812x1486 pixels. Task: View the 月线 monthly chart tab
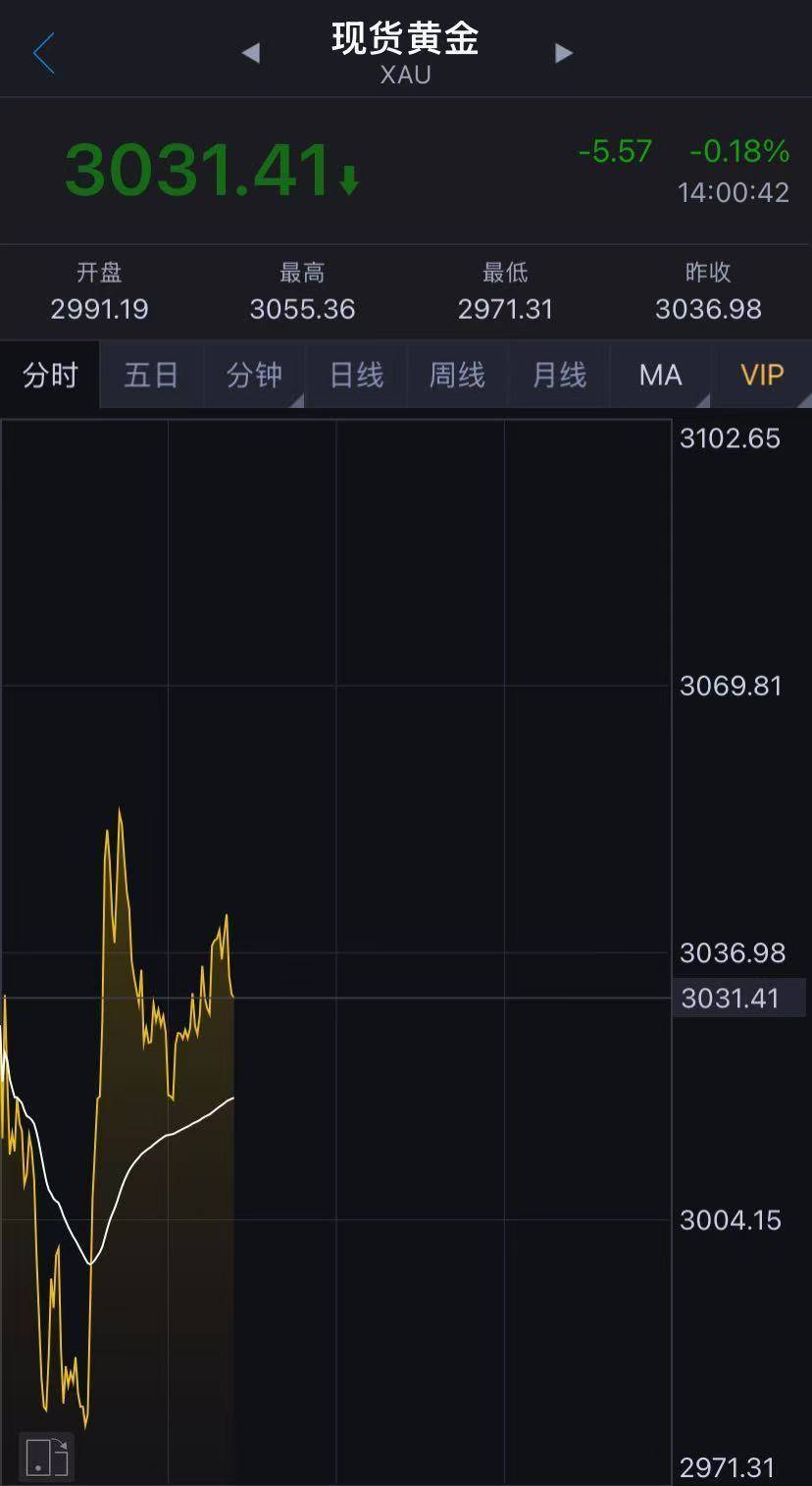(x=558, y=375)
